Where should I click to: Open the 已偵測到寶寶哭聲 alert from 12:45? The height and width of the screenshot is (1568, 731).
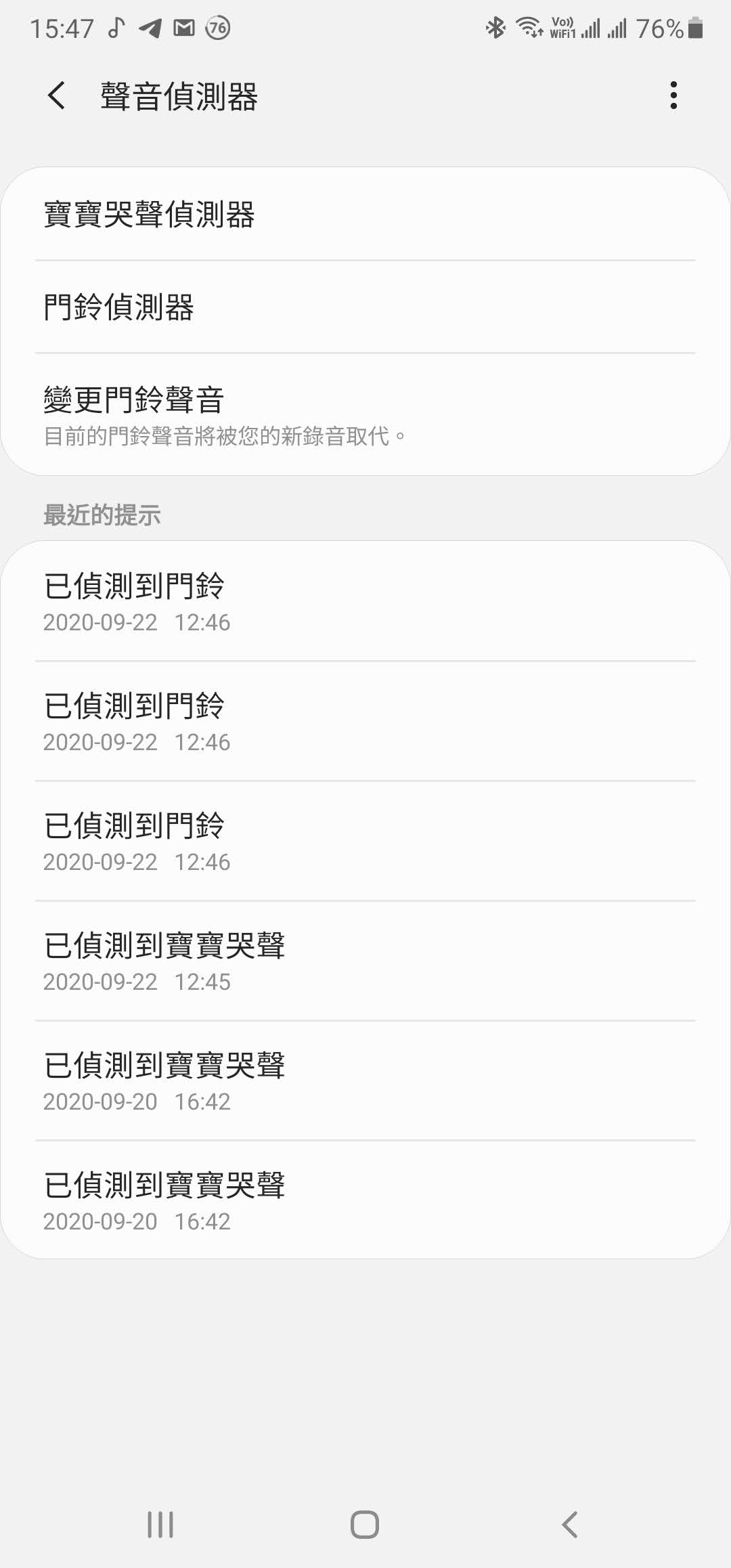(365, 961)
